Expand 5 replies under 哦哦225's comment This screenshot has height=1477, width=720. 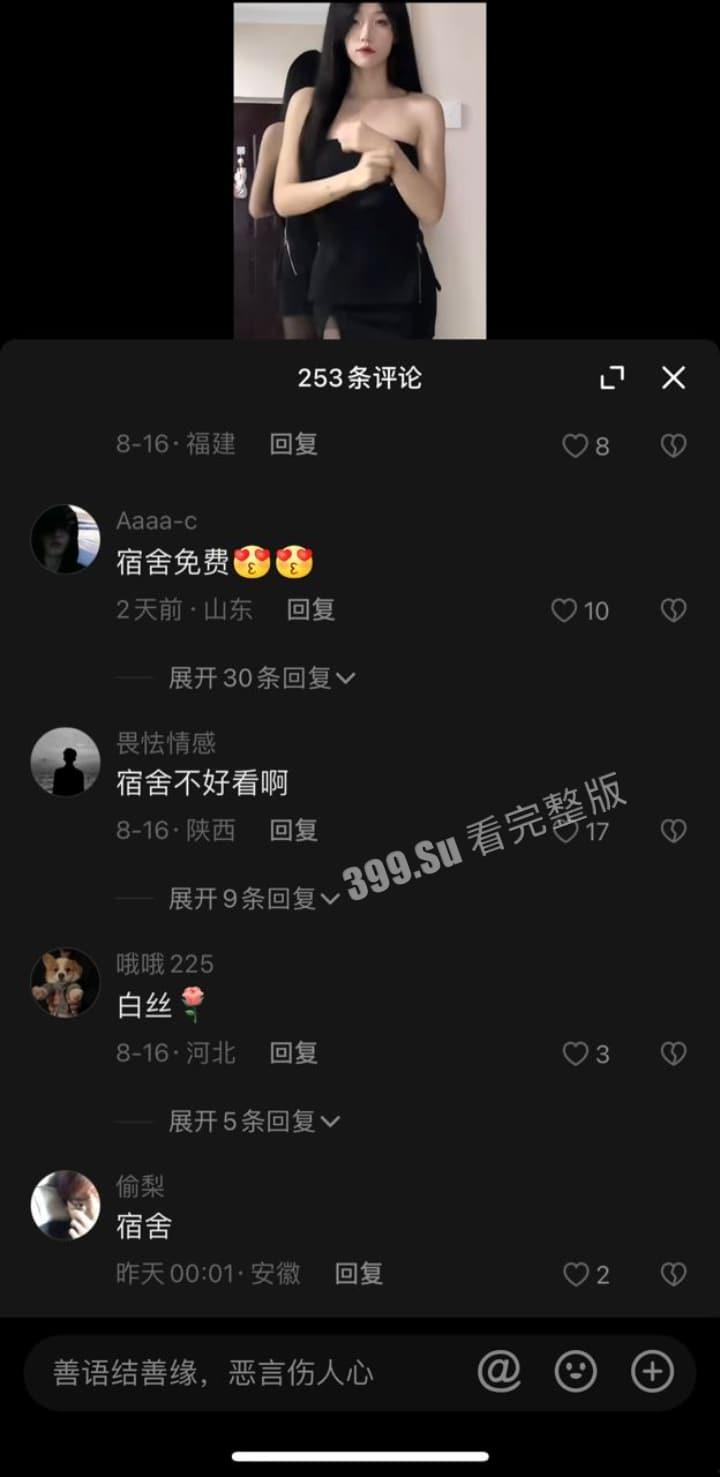[250, 1121]
